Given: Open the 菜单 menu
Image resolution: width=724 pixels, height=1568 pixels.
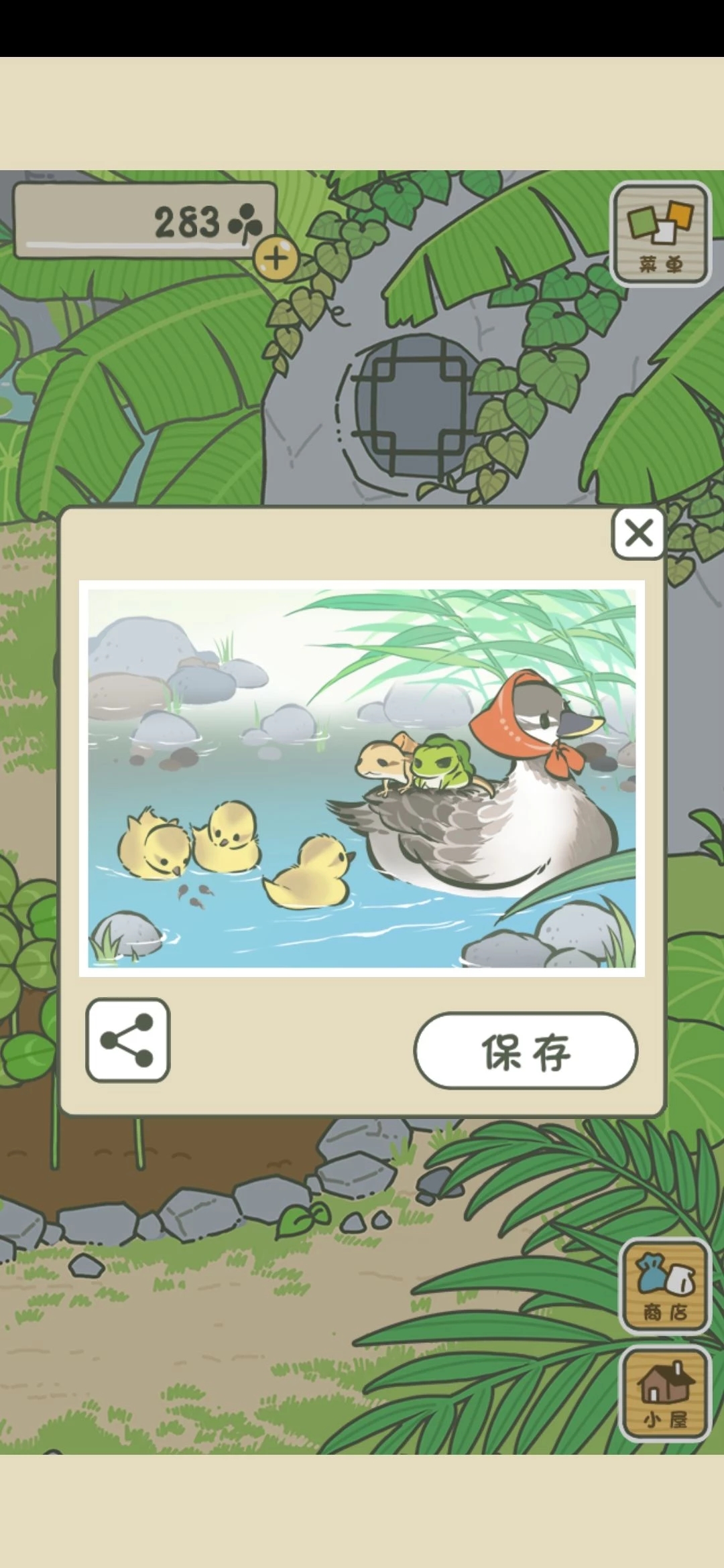Looking at the screenshot, I should tap(660, 234).
